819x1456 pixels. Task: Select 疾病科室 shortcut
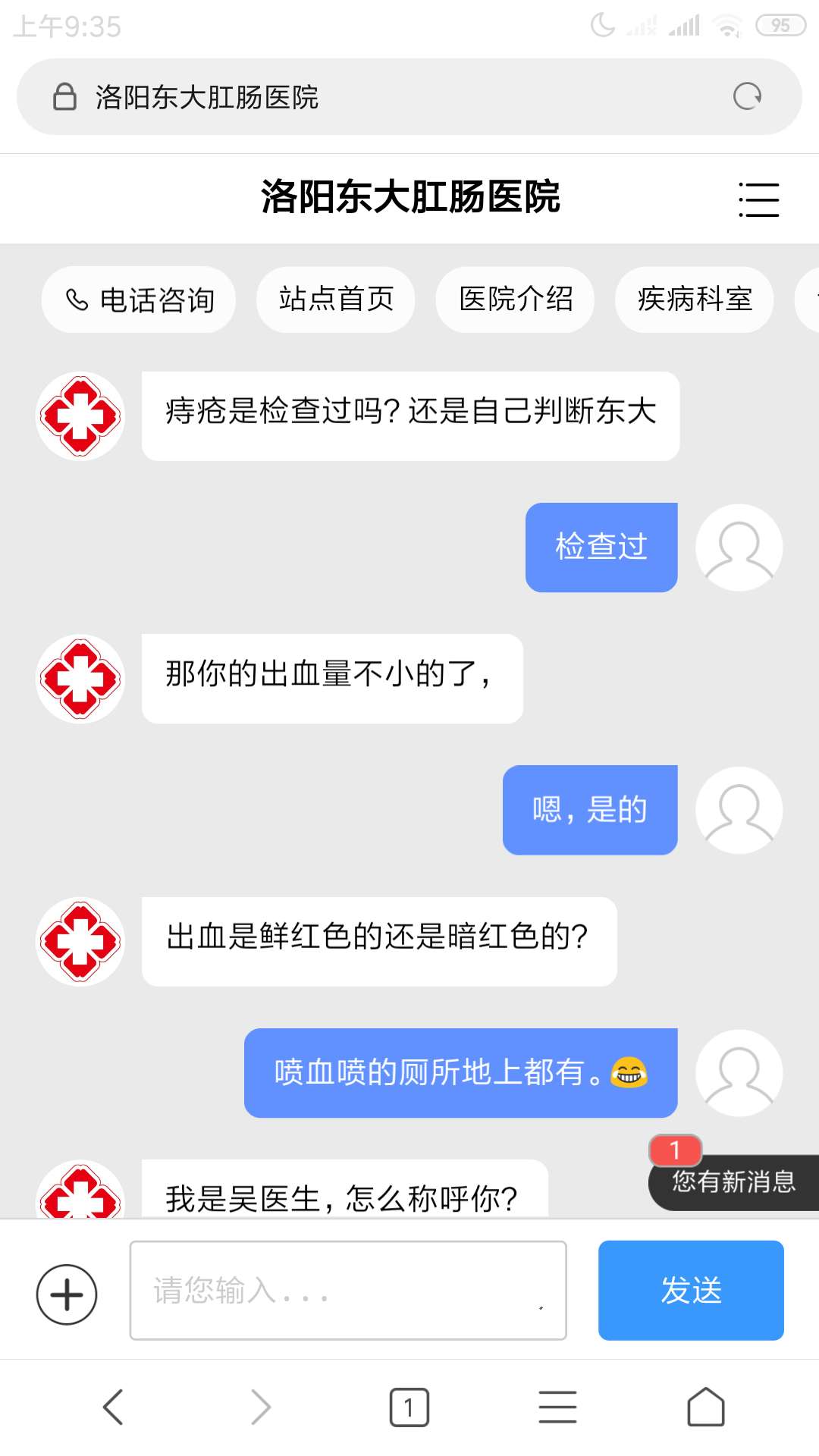pos(695,300)
